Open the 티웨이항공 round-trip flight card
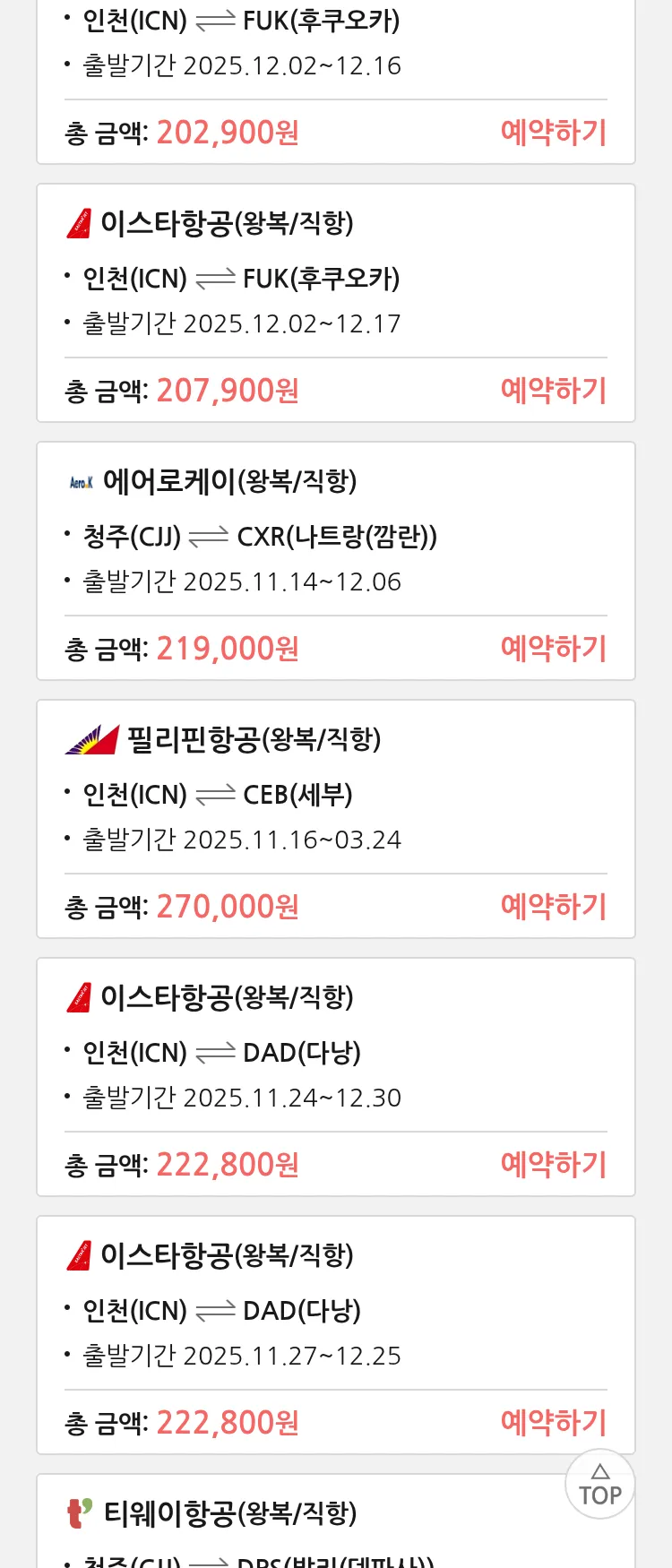Image resolution: width=672 pixels, height=1568 pixels. (229, 1514)
